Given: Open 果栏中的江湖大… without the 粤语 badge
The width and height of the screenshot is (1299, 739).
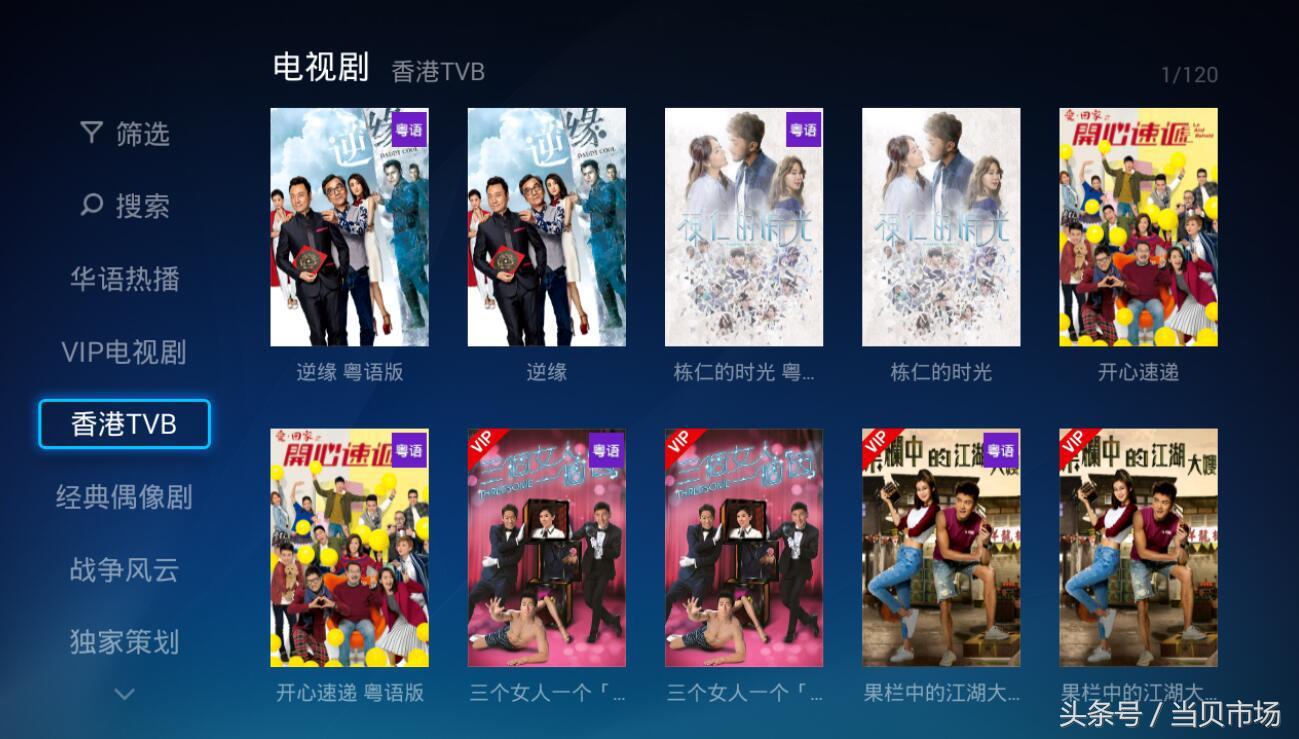Looking at the screenshot, I should point(1138,548).
